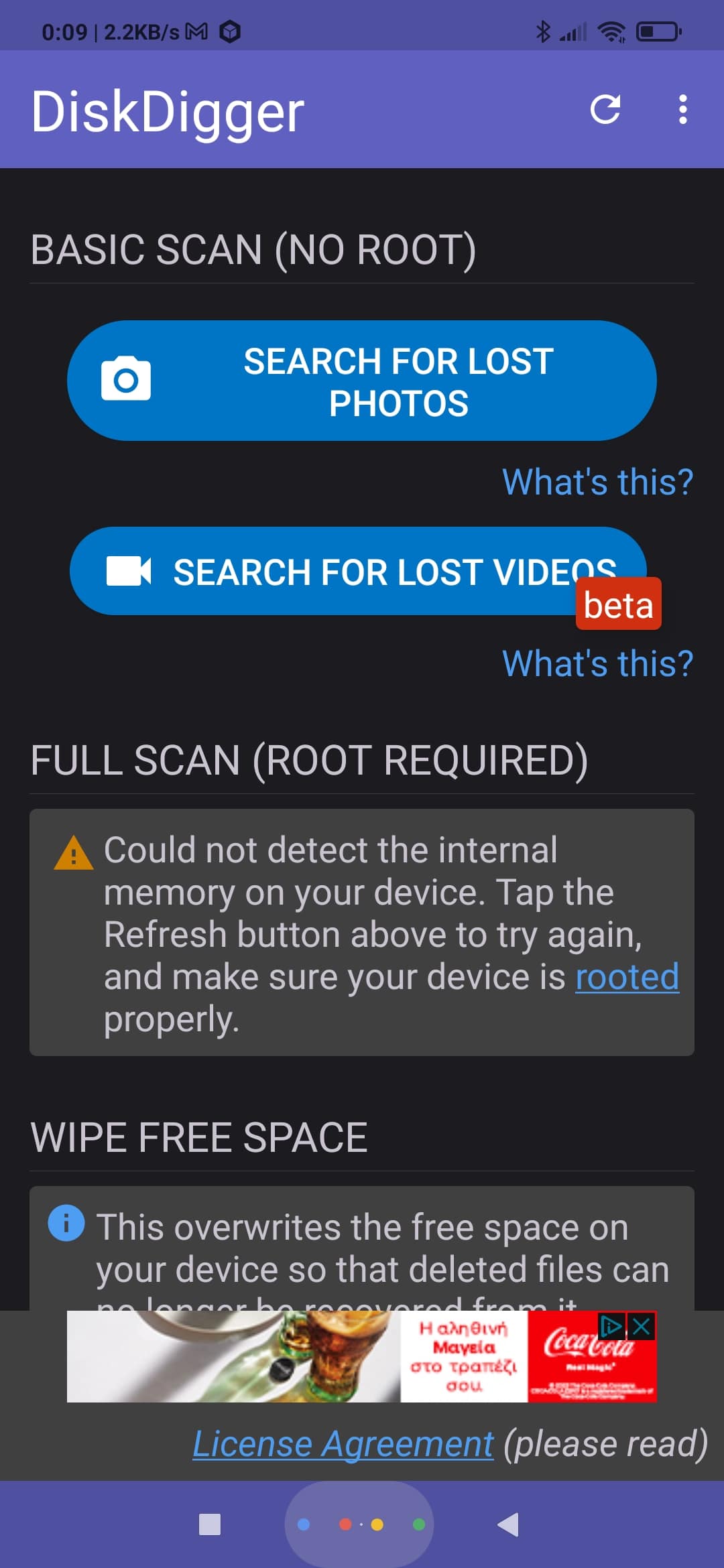Open recent apps with the square button
Image resolution: width=724 pixels, height=1568 pixels.
[210, 1524]
